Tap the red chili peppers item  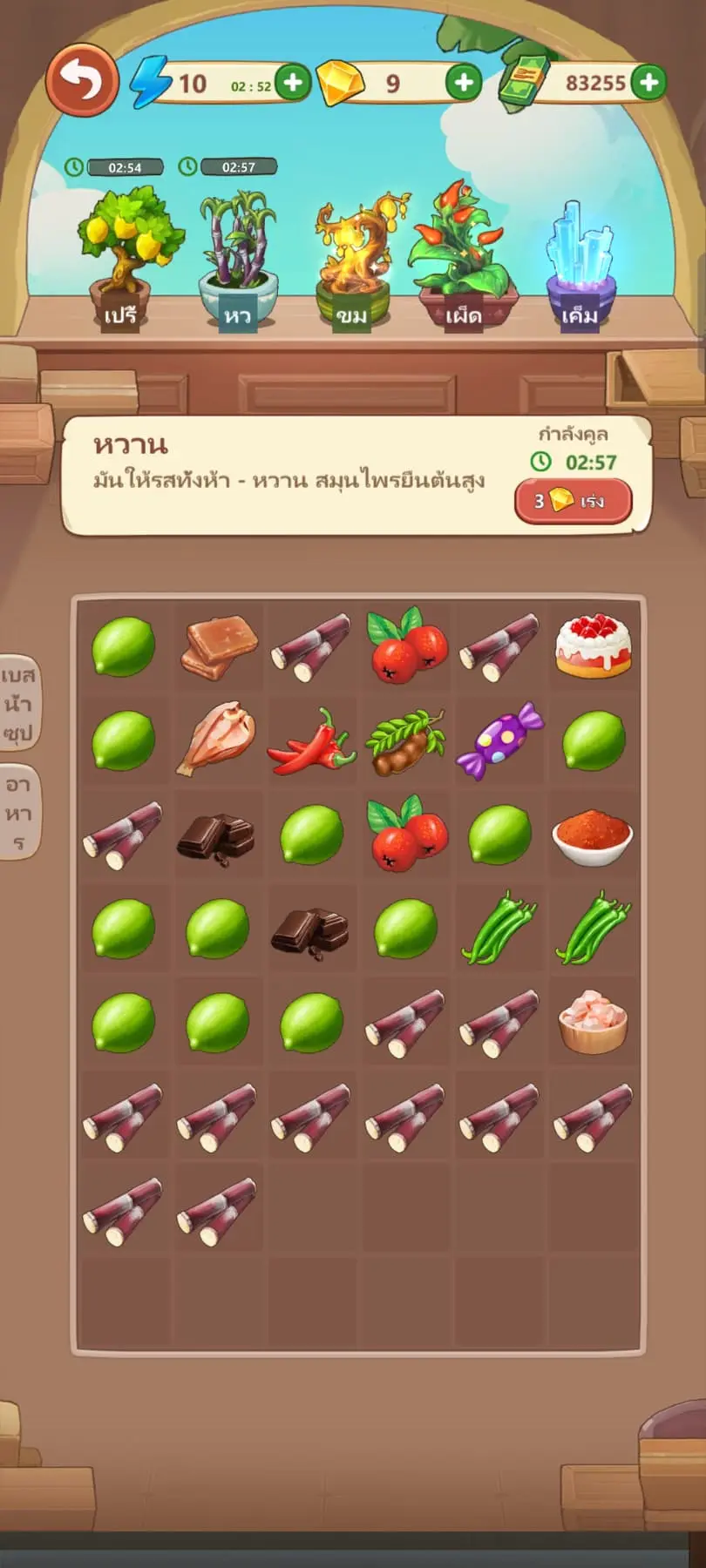[x=311, y=742]
